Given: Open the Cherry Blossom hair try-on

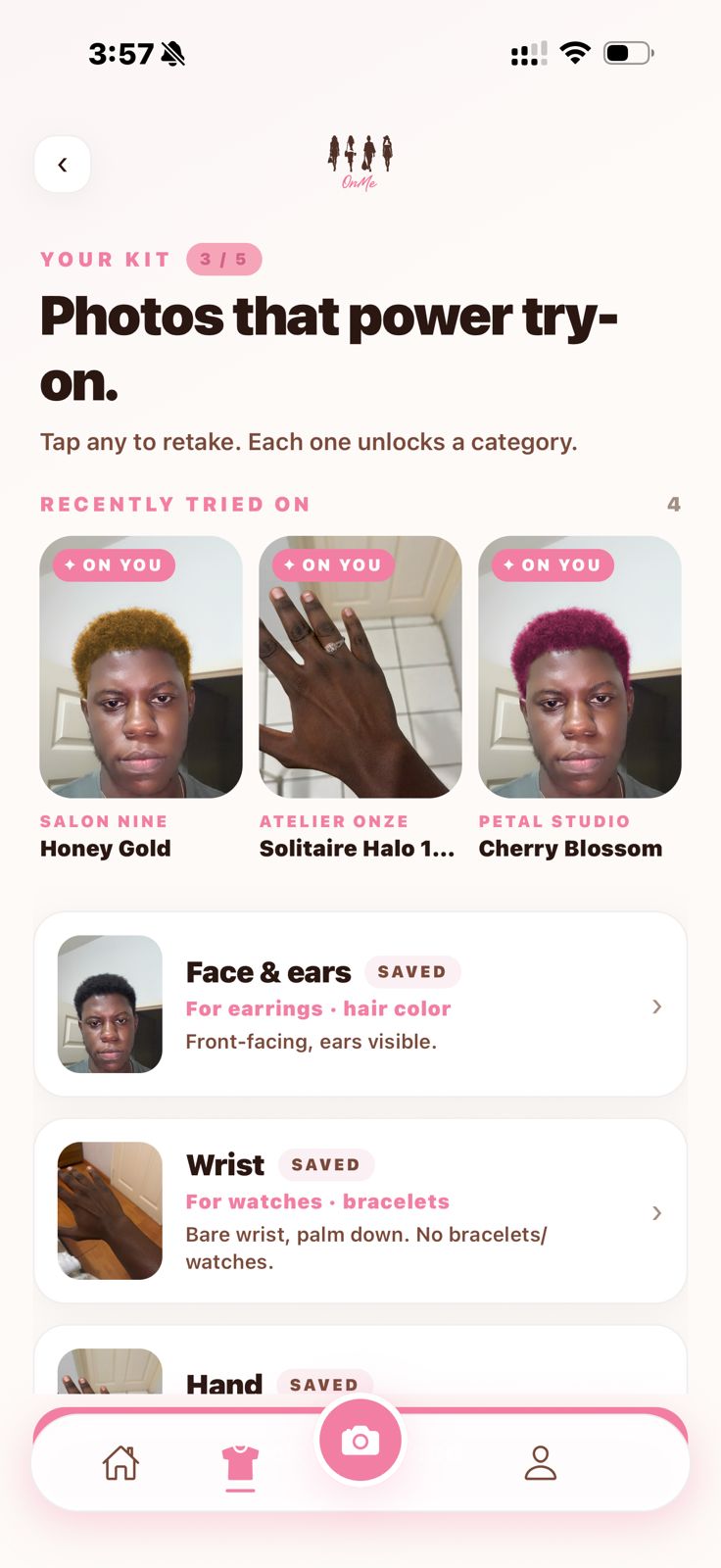Looking at the screenshot, I should coord(580,666).
